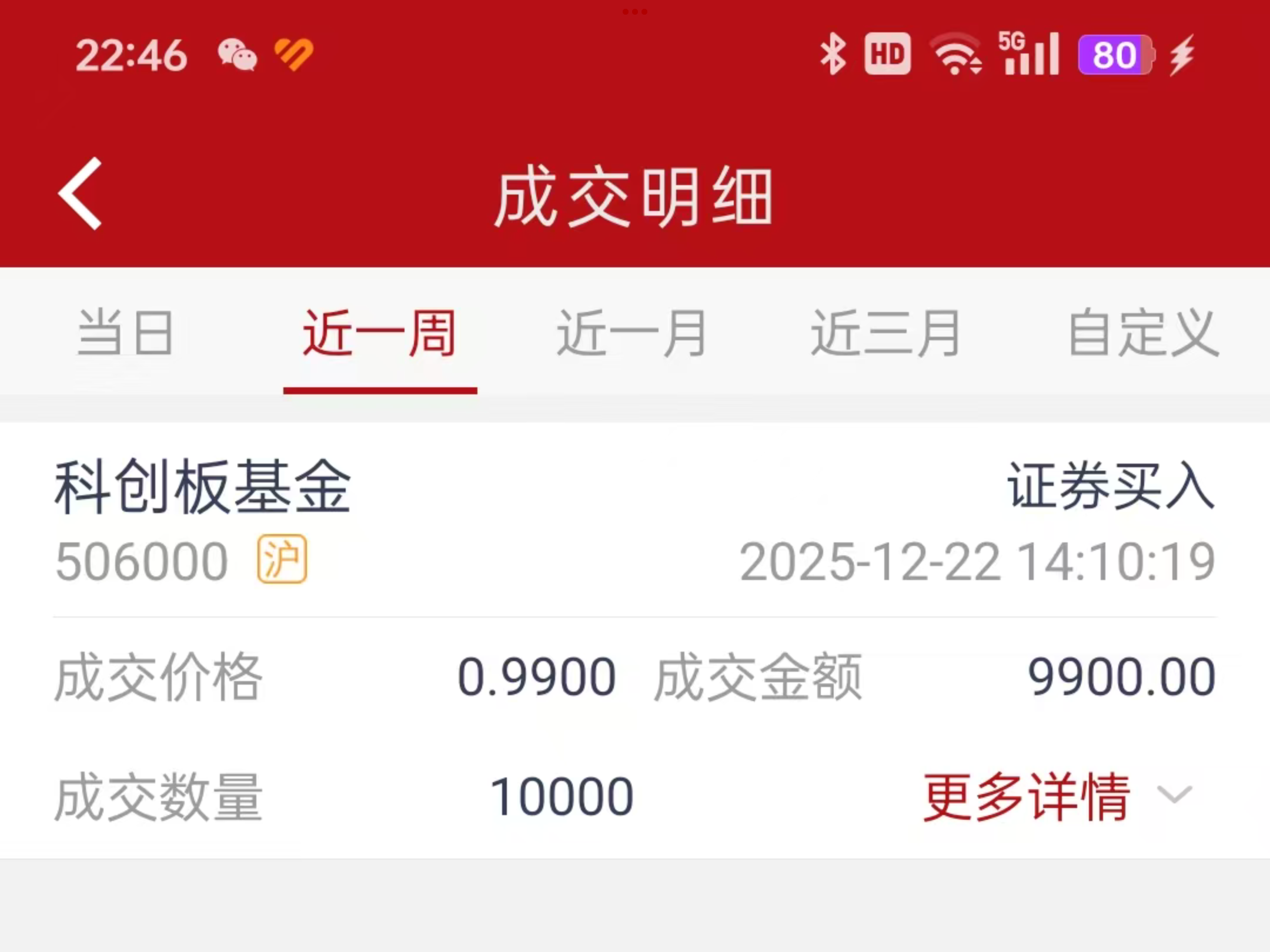This screenshot has width=1270, height=952.
Task: Switch to the 近一月 tab
Action: [x=631, y=333]
